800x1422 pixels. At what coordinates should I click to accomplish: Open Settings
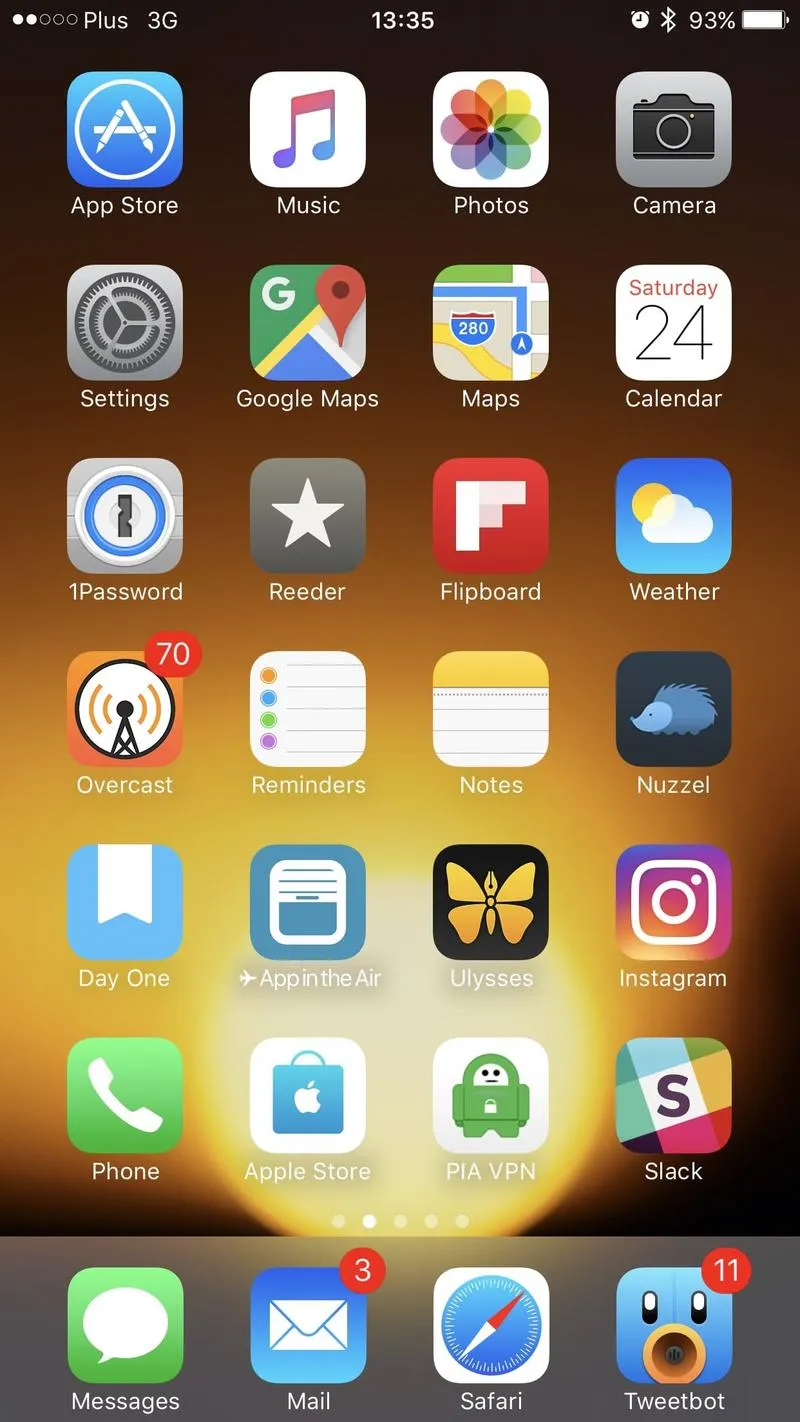tap(125, 323)
